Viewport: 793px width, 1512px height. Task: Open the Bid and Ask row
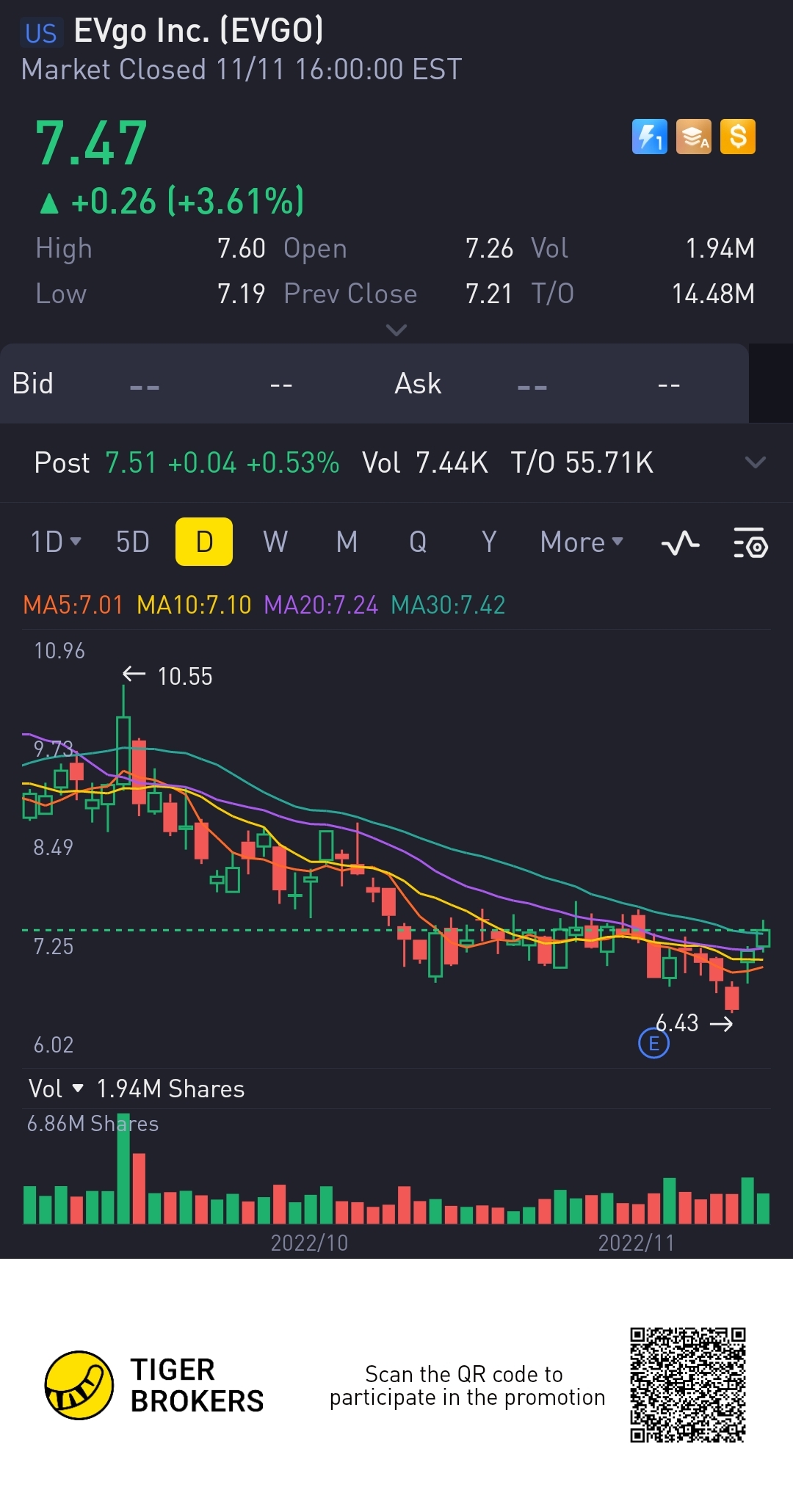[374, 384]
